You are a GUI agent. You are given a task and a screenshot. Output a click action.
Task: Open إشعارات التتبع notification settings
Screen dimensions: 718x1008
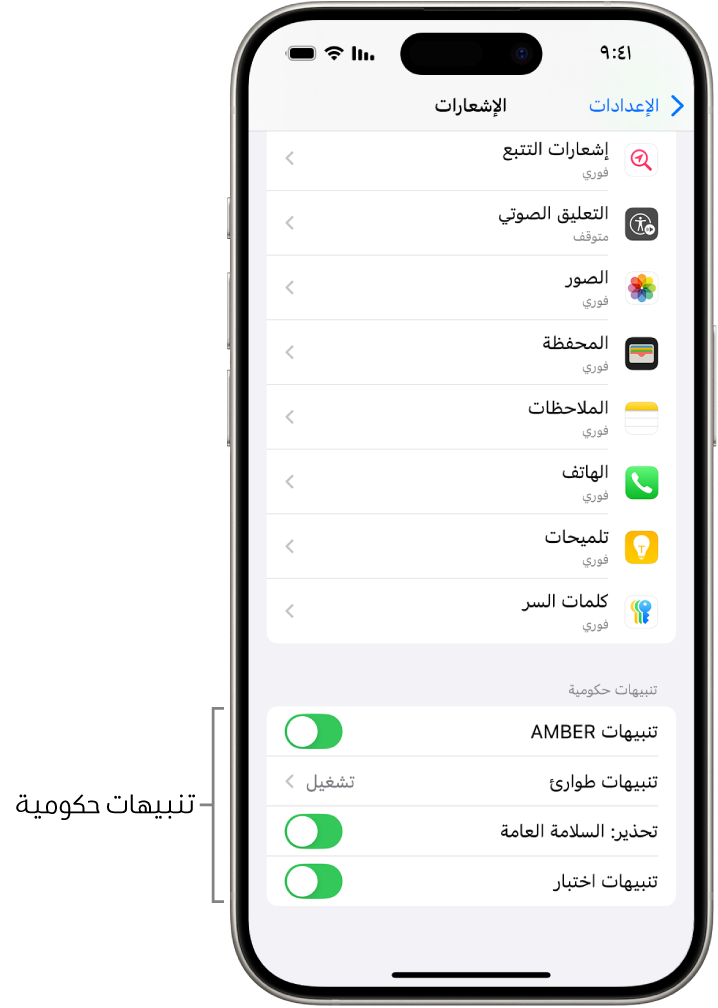[x=470, y=158]
